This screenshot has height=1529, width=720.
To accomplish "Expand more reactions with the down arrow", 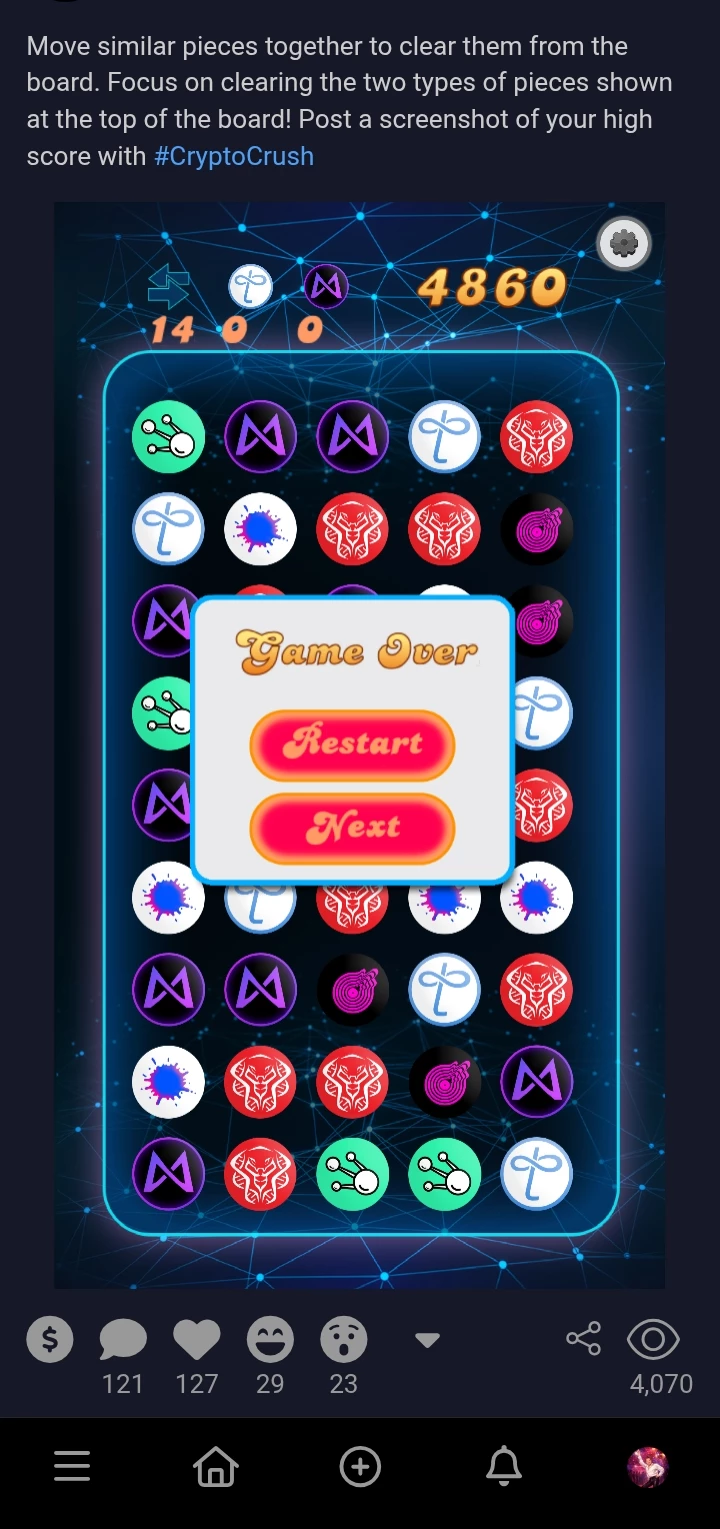I will click(428, 1341).
